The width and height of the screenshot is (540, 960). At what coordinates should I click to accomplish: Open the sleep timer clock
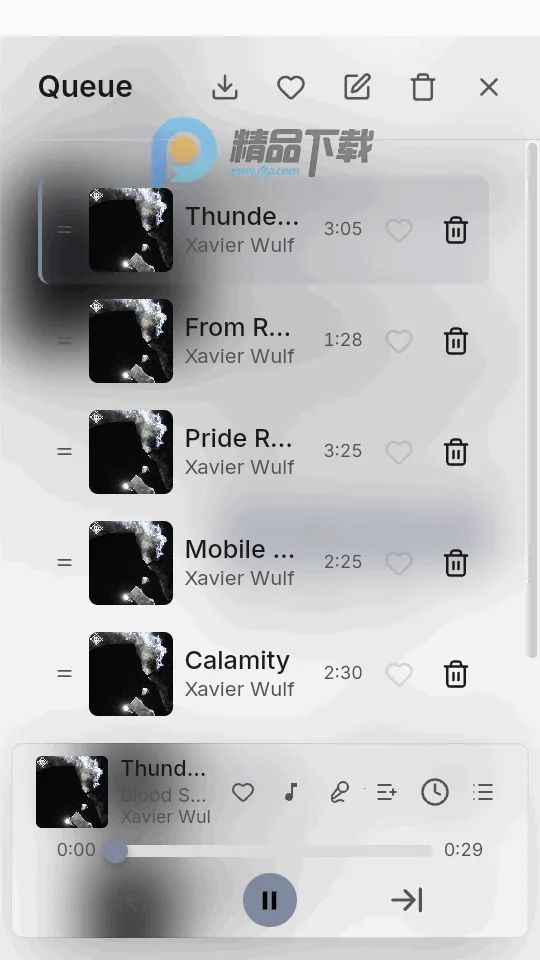(435, 792)
